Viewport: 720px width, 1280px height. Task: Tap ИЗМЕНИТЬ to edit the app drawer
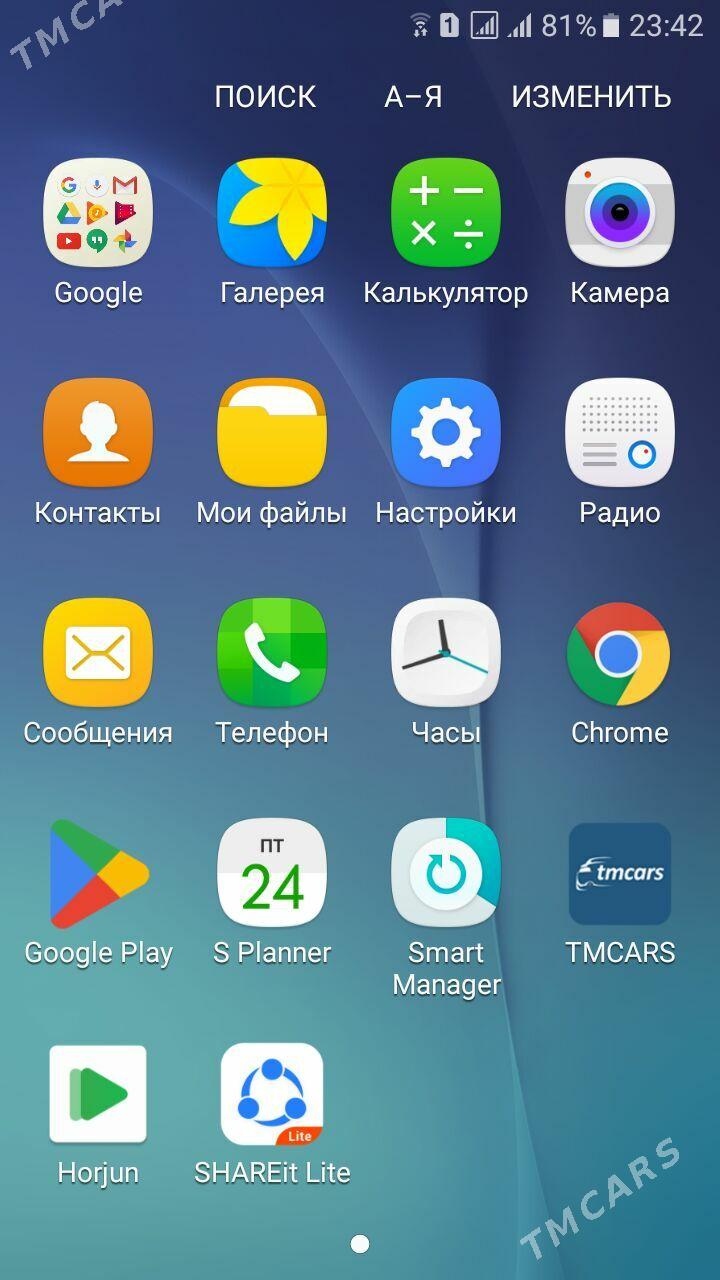[591, 97]
